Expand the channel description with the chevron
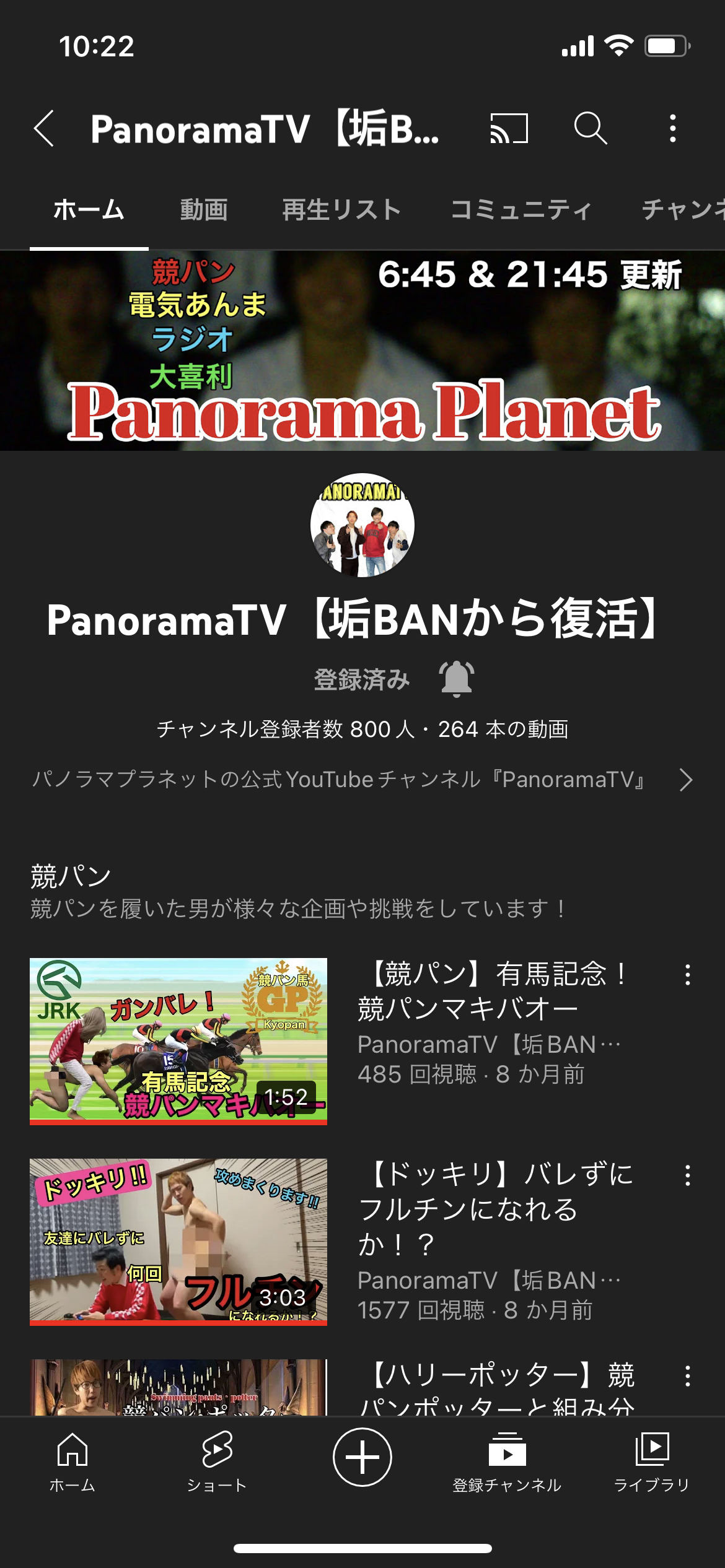 pyautogui.click(x=686, y=780)
